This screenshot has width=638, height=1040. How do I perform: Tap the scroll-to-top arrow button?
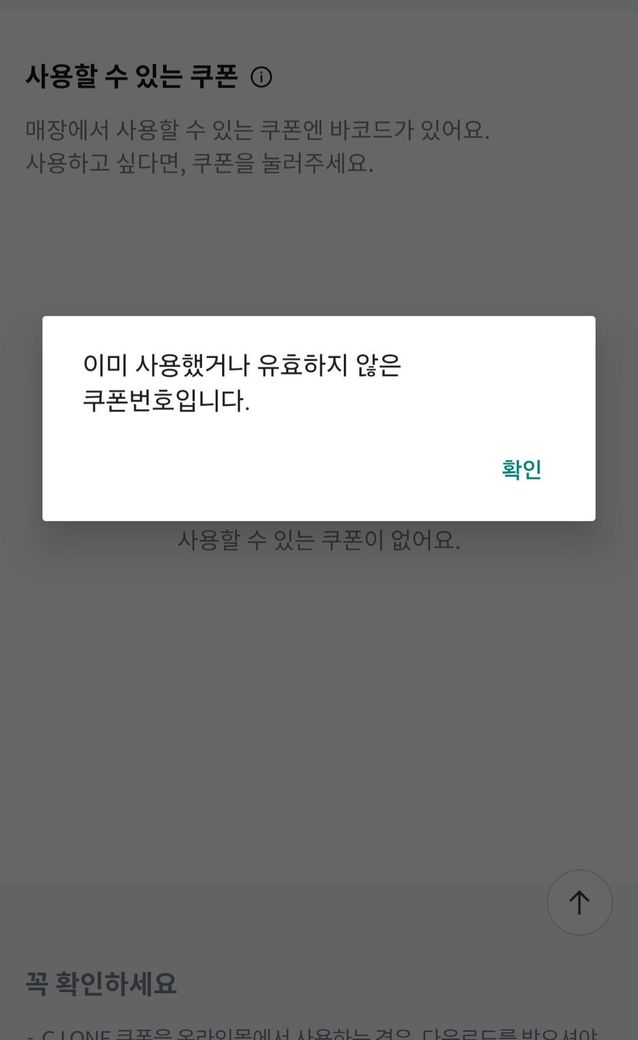tap(579, 902)
